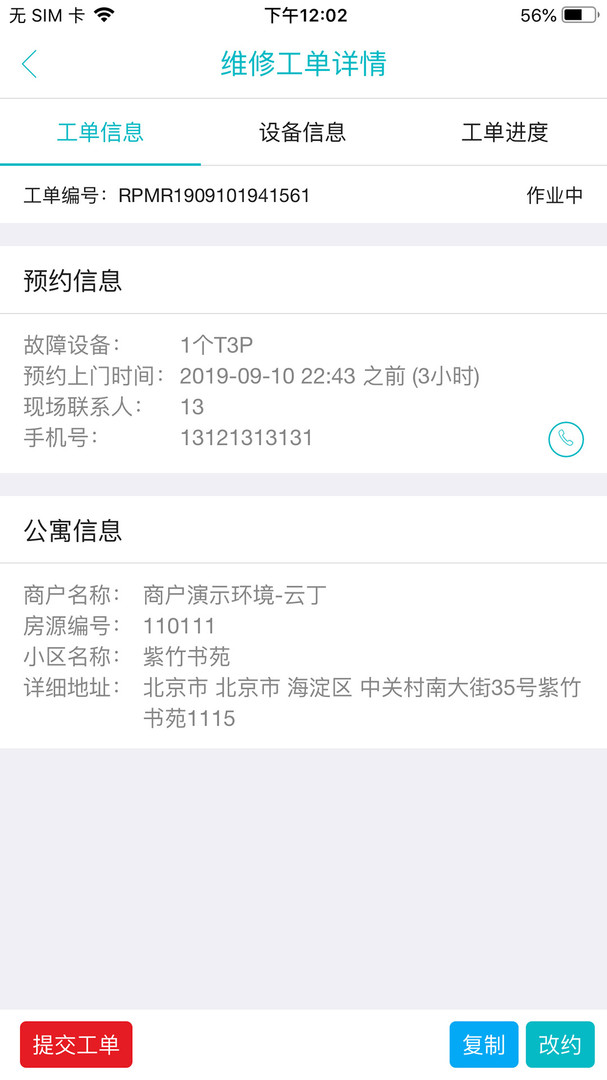Tap the 改约 button
Screen dimensions: 607x1080
560,1044
